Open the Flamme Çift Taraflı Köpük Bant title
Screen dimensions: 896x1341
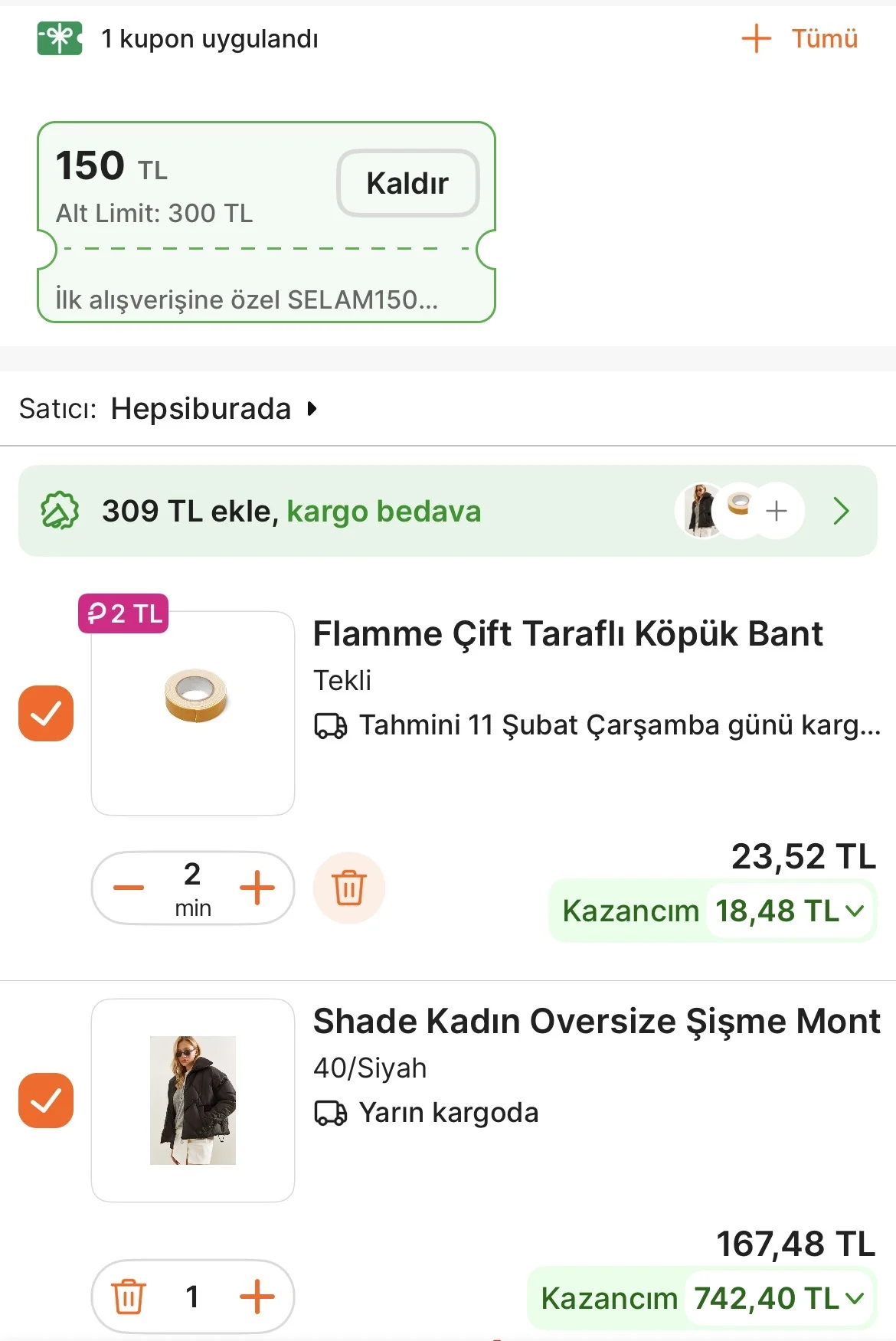pos(567,634)
